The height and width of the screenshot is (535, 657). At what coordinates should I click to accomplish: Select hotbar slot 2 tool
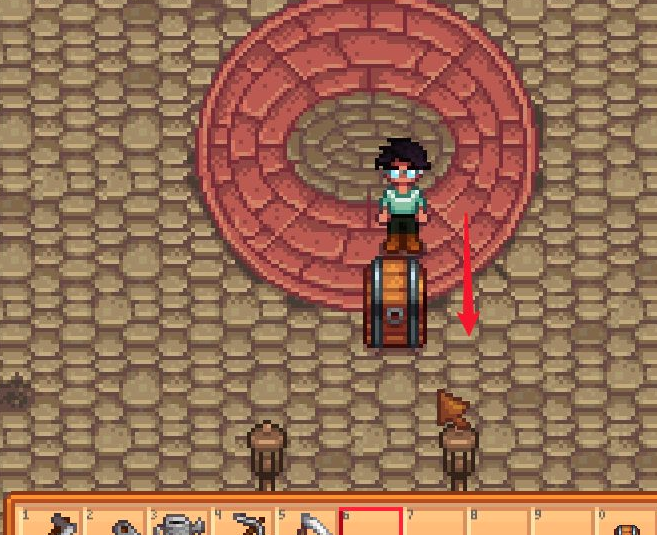point(113,523)
